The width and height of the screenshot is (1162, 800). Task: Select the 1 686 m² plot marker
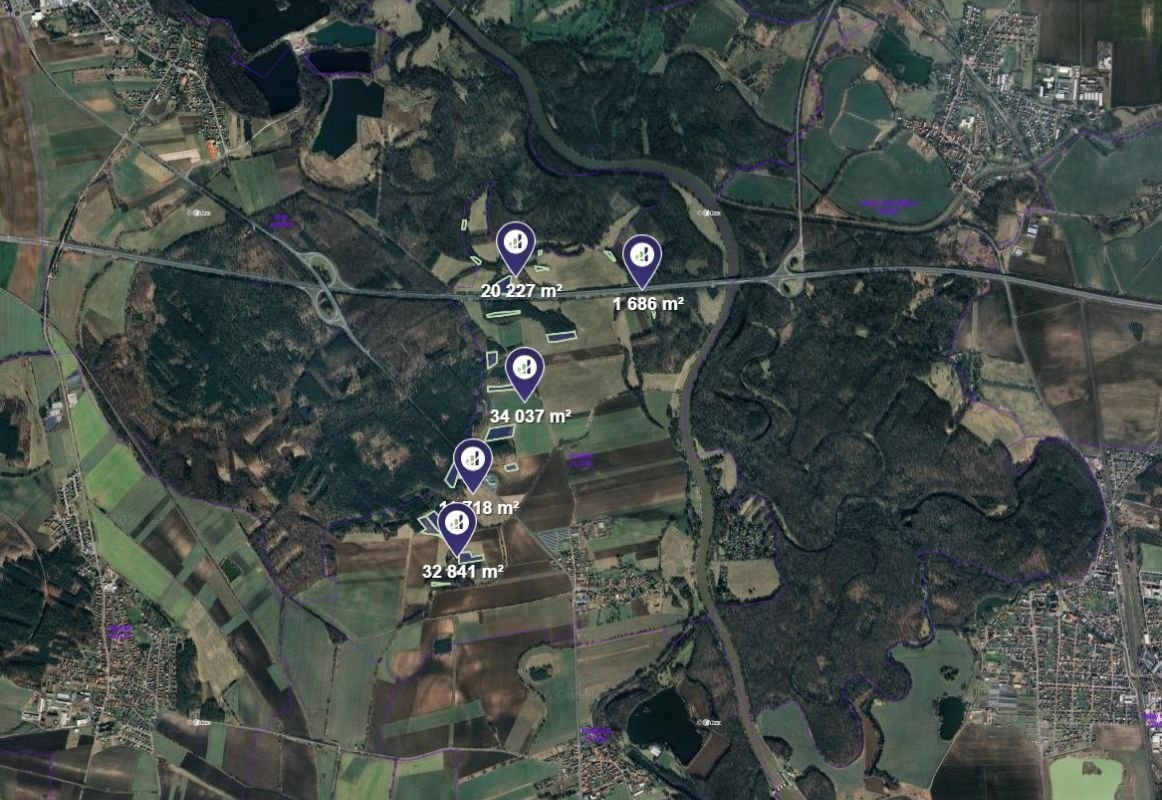click(642, 256)
